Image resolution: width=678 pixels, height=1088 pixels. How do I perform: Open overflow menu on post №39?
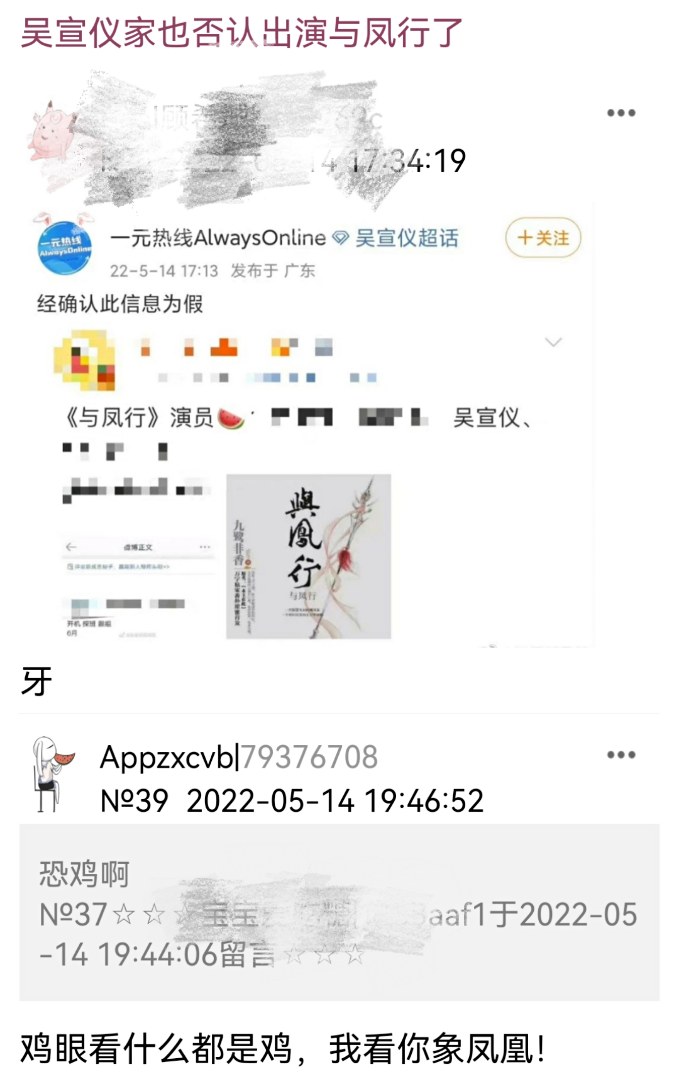click(621, 755)
